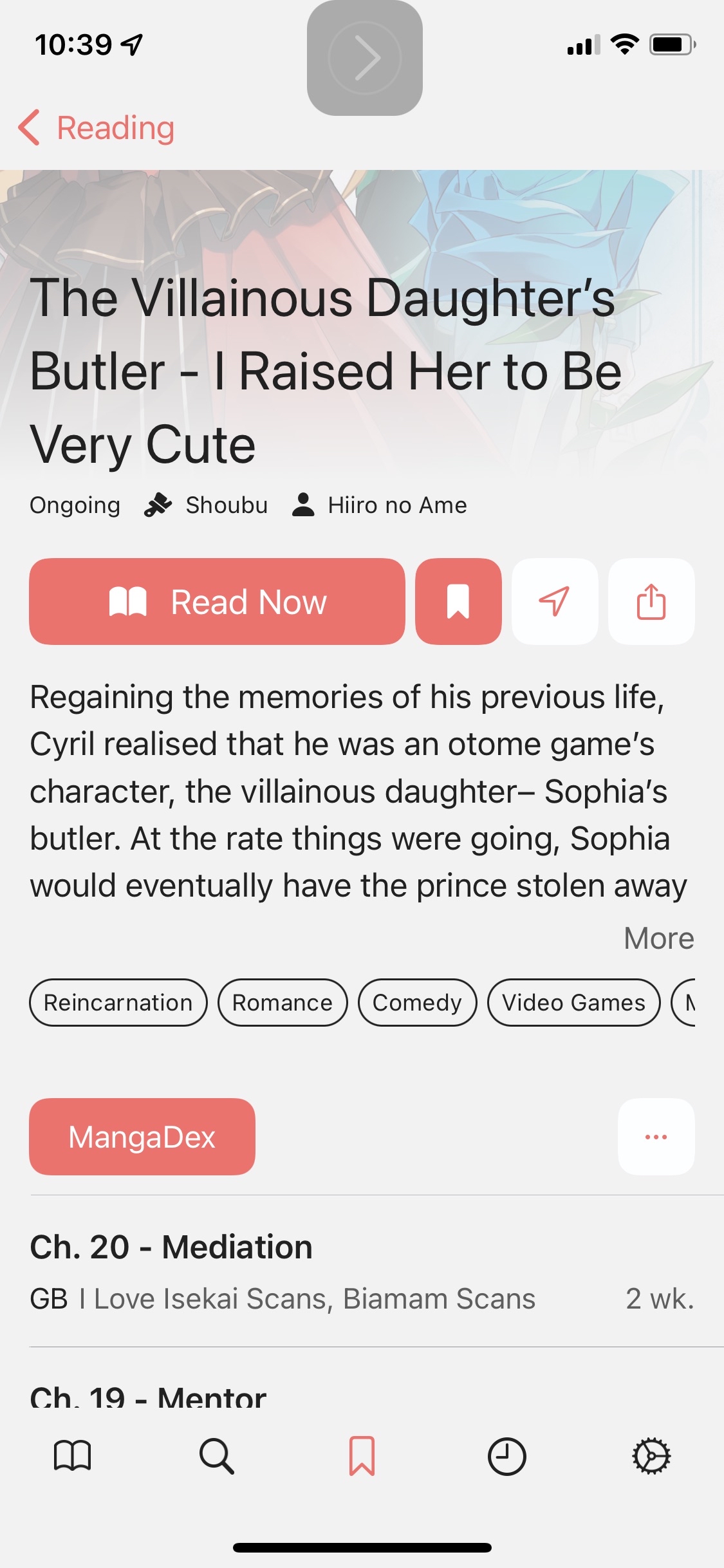
Task: Switch to the open book tab
Action: (73, 1456)
